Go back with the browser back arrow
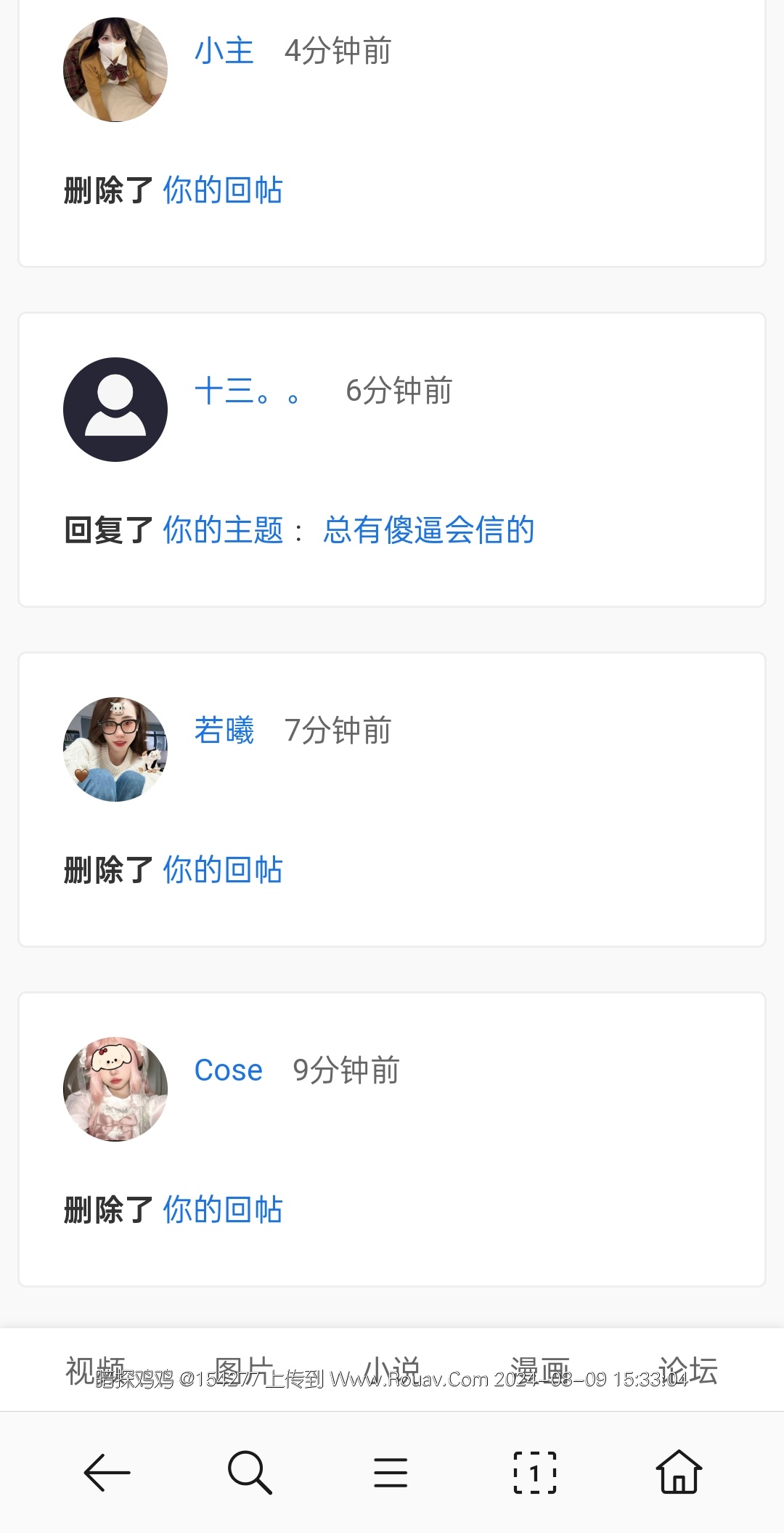The image size is (784, 1533). 107,1473
